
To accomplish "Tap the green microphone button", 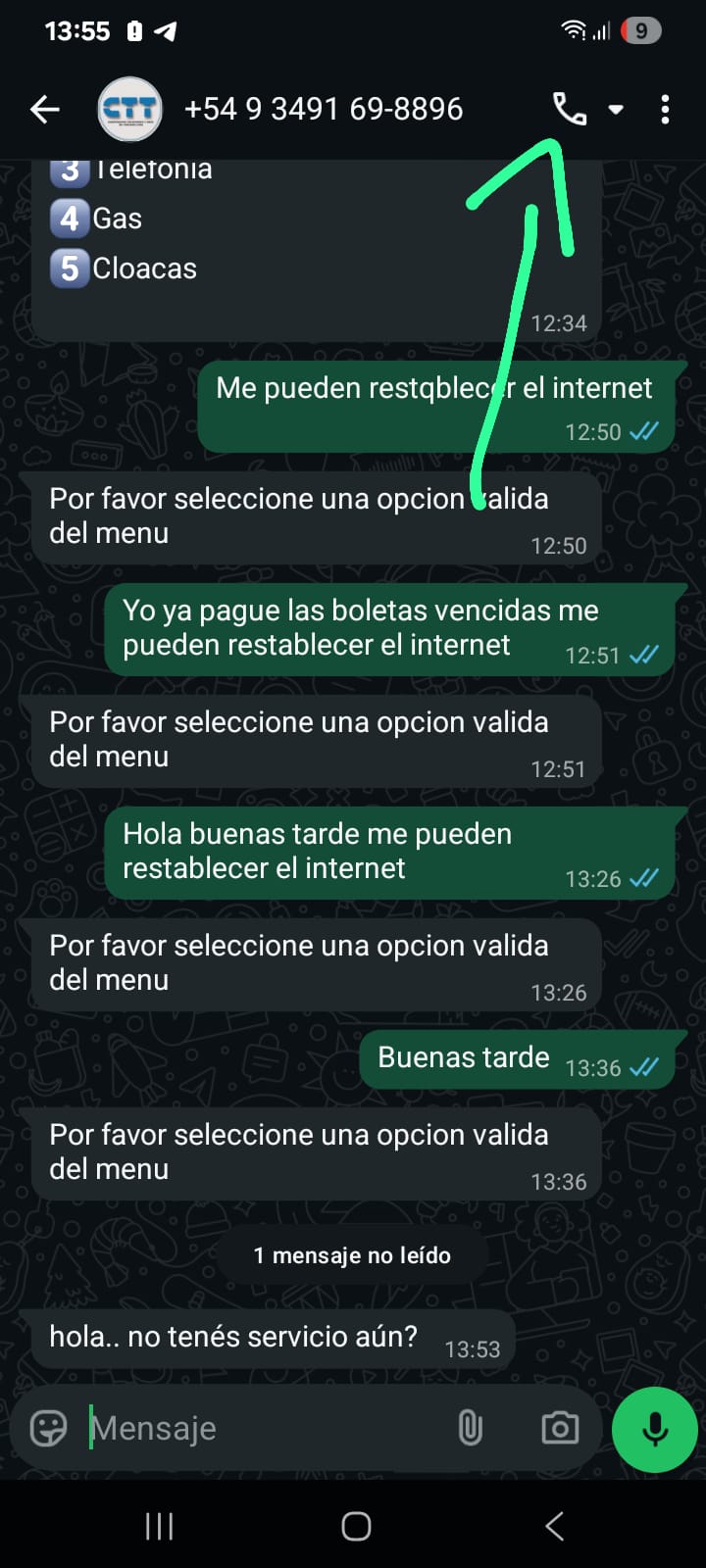I will point(654,1429).
